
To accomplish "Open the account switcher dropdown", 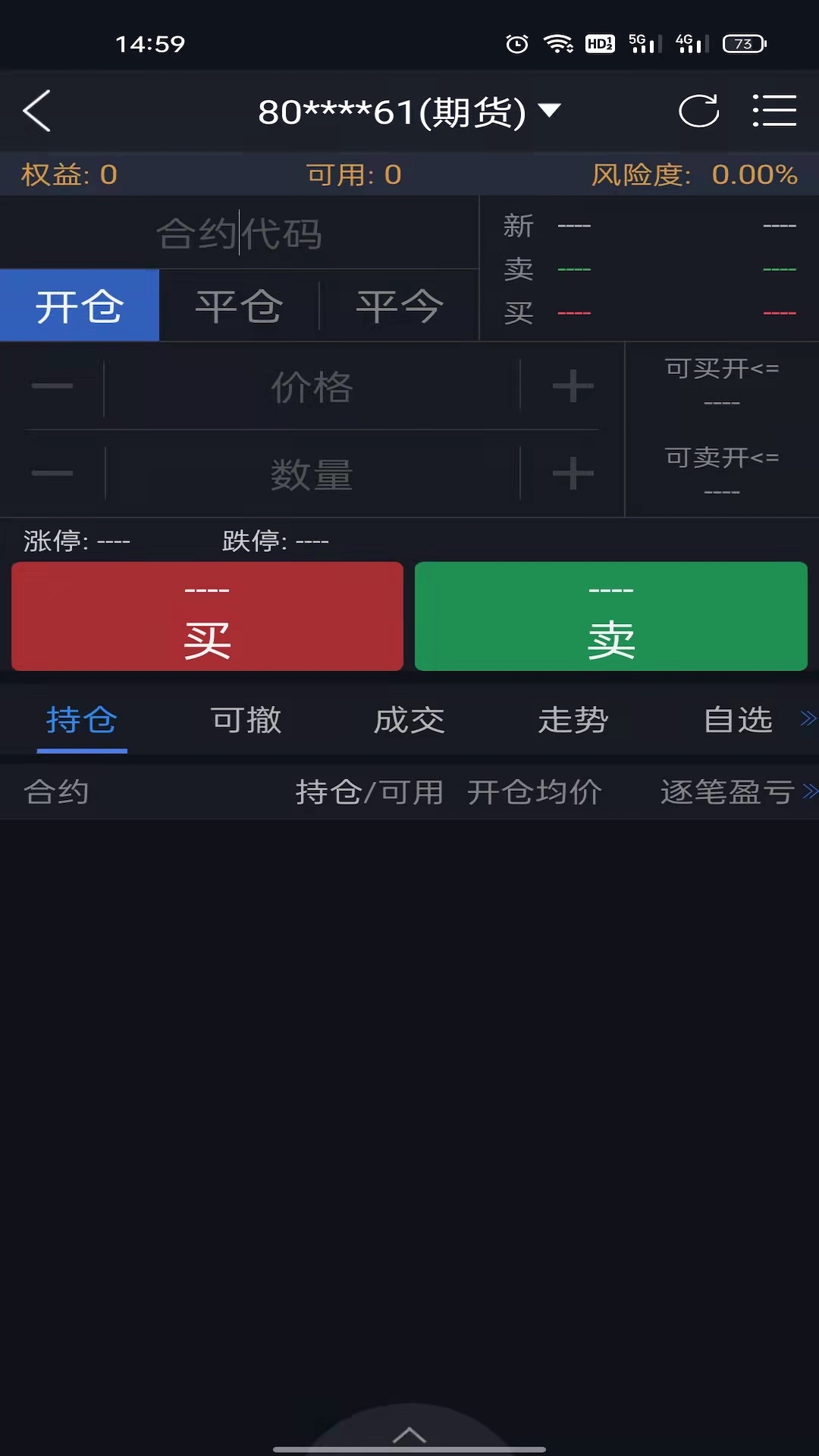I will (x=549, y=110).
